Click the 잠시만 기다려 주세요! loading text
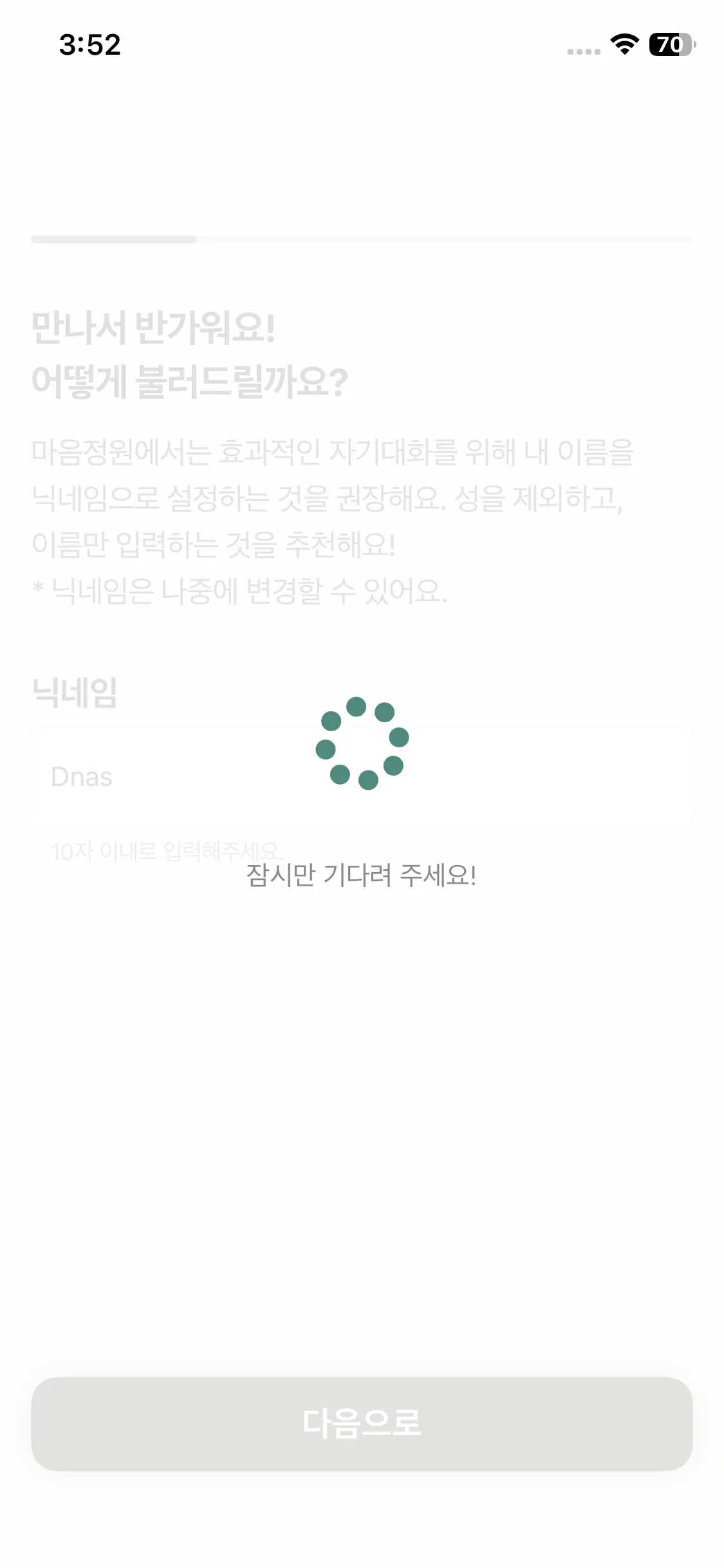The image size is (724, 1568). pyautogui.click(x=362, y=874)
